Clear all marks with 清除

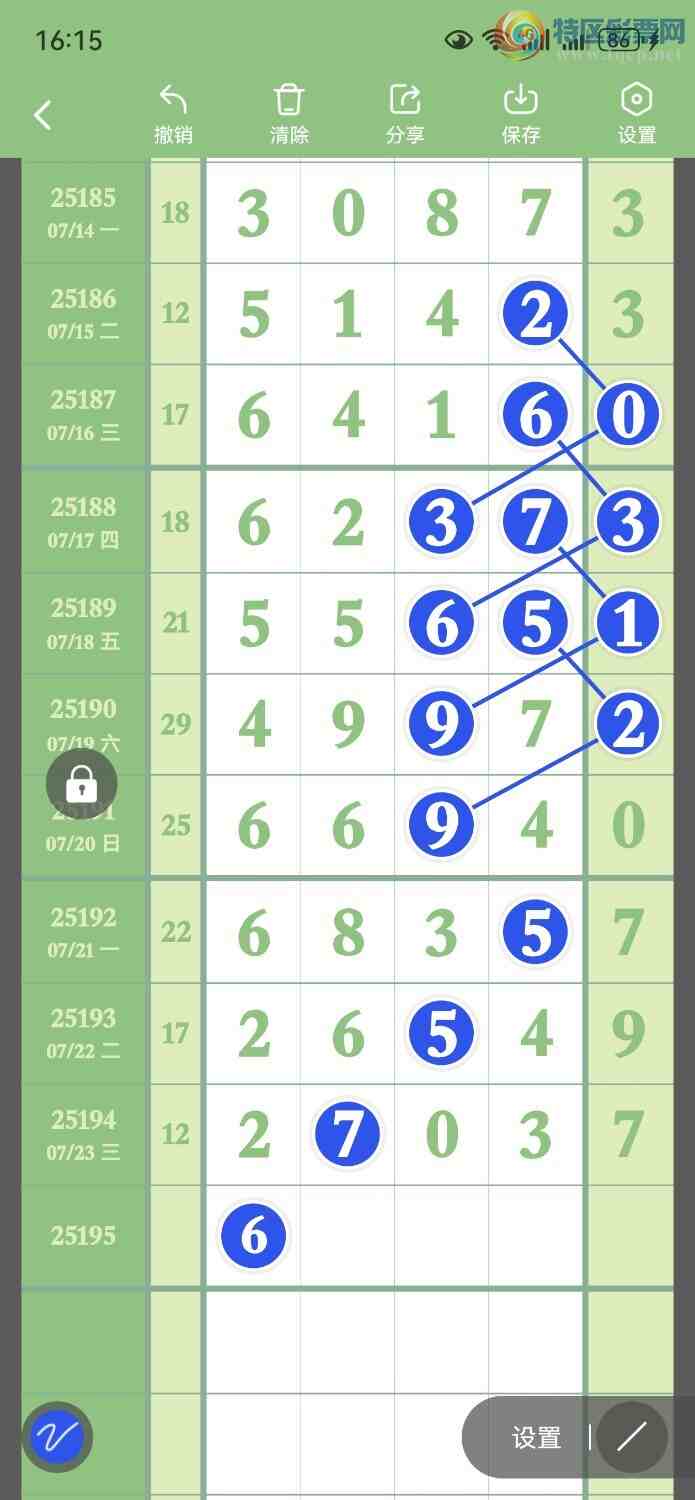click(289, 114)
